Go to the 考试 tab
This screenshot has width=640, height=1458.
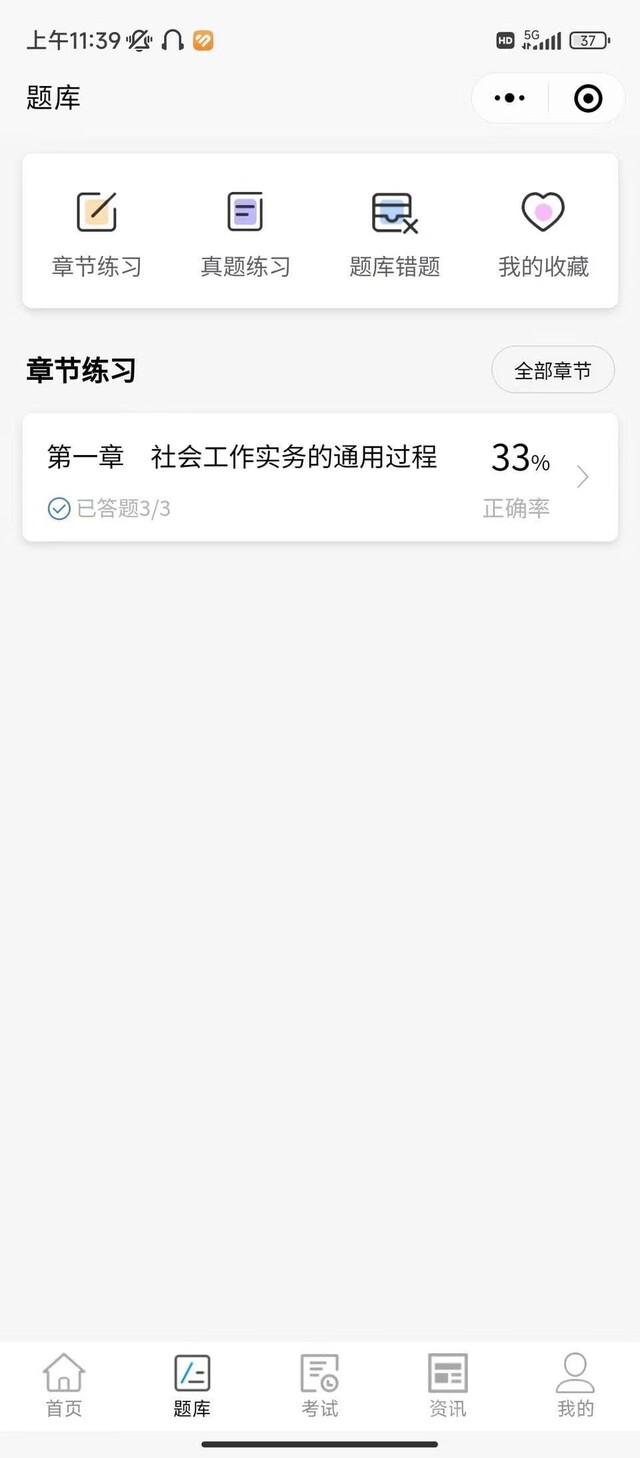point(320,1385)
